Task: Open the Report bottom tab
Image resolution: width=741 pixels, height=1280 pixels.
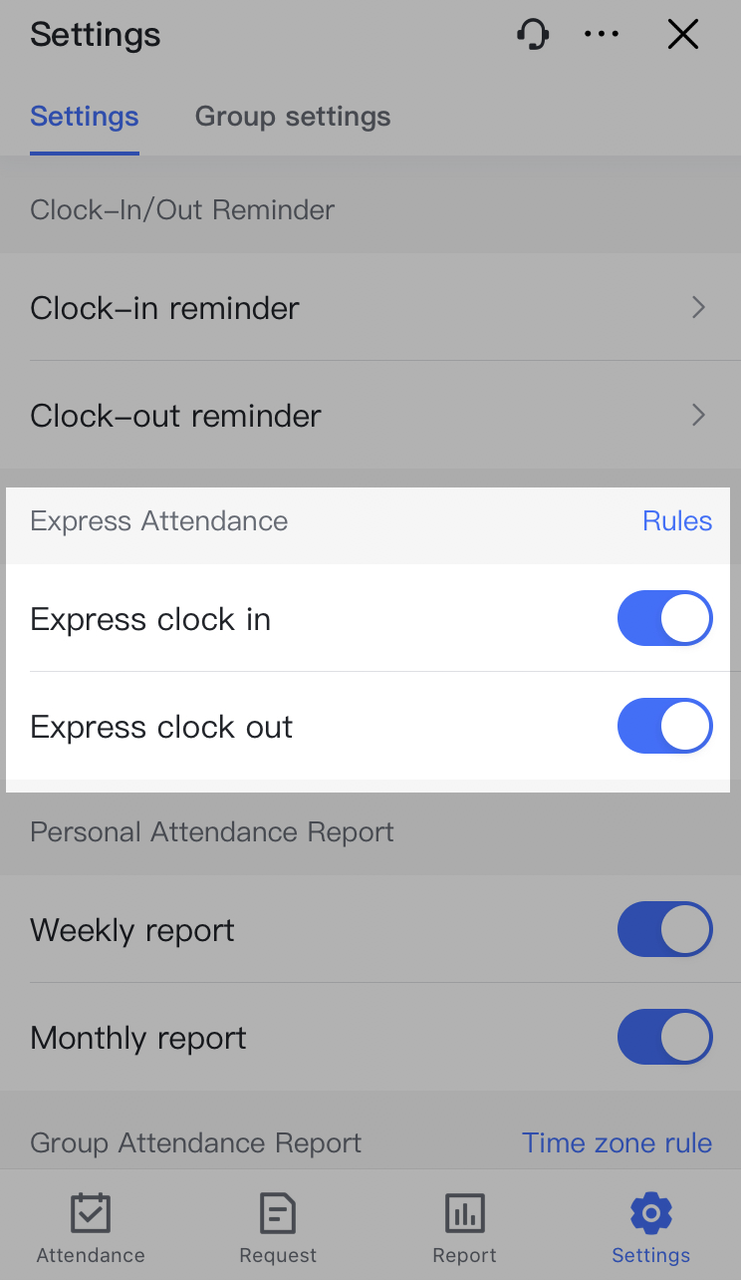Action: point(464,1229)
